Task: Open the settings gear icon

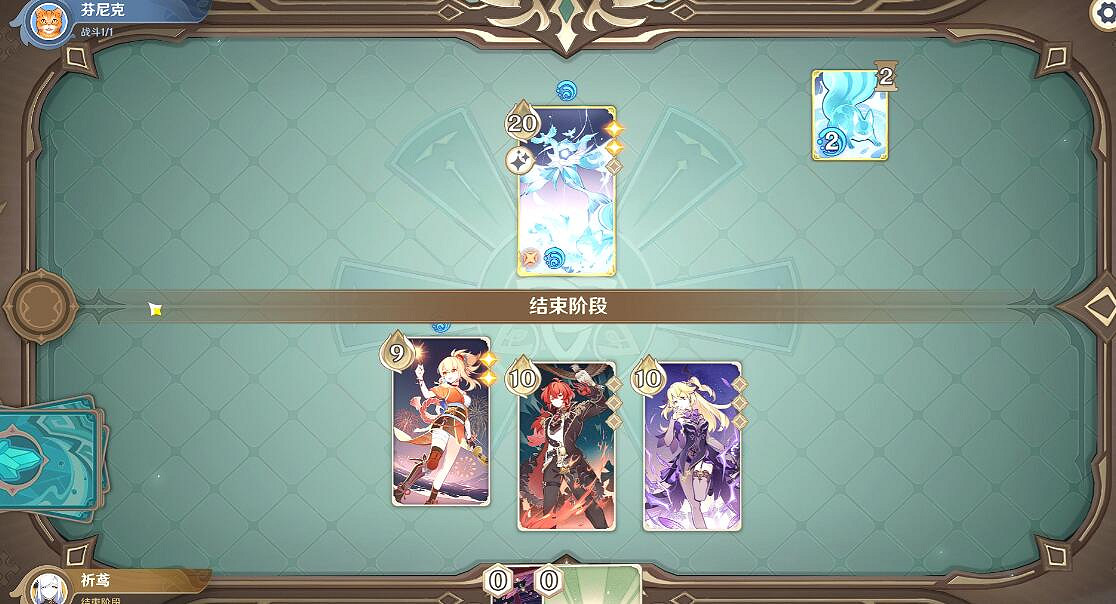Action: (1105, 11)
